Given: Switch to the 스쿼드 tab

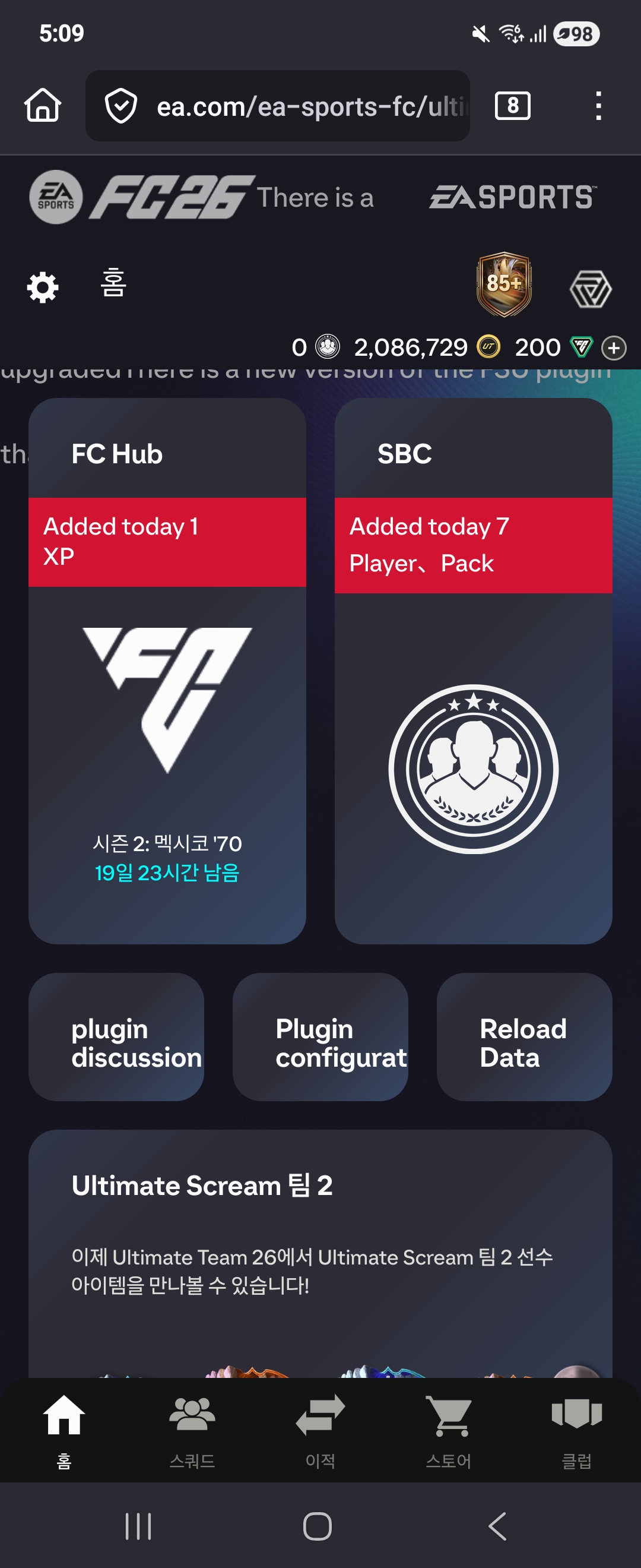Looking at the screenshot, I should (x=192, y=1430).
